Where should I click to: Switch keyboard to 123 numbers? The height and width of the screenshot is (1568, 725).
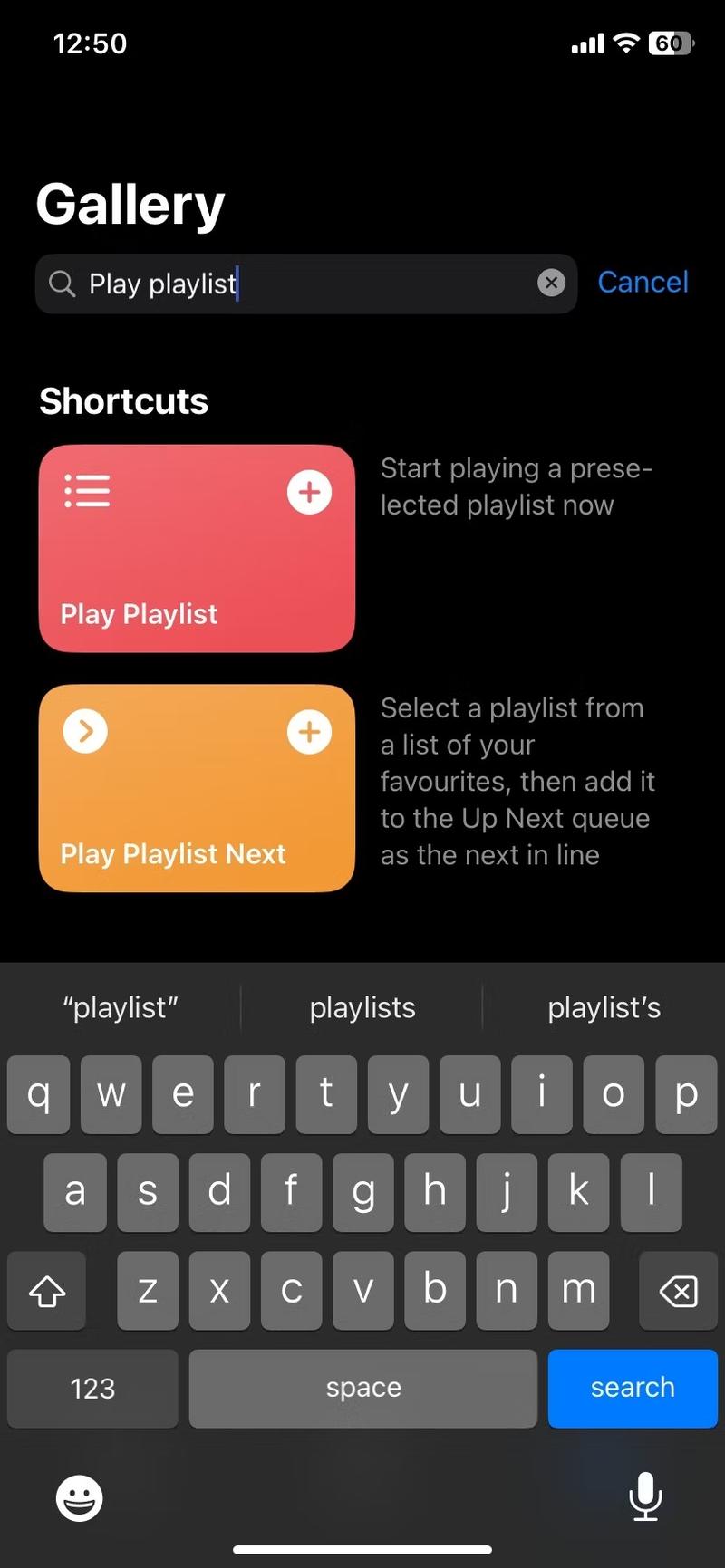click(x=92, y=1388)
